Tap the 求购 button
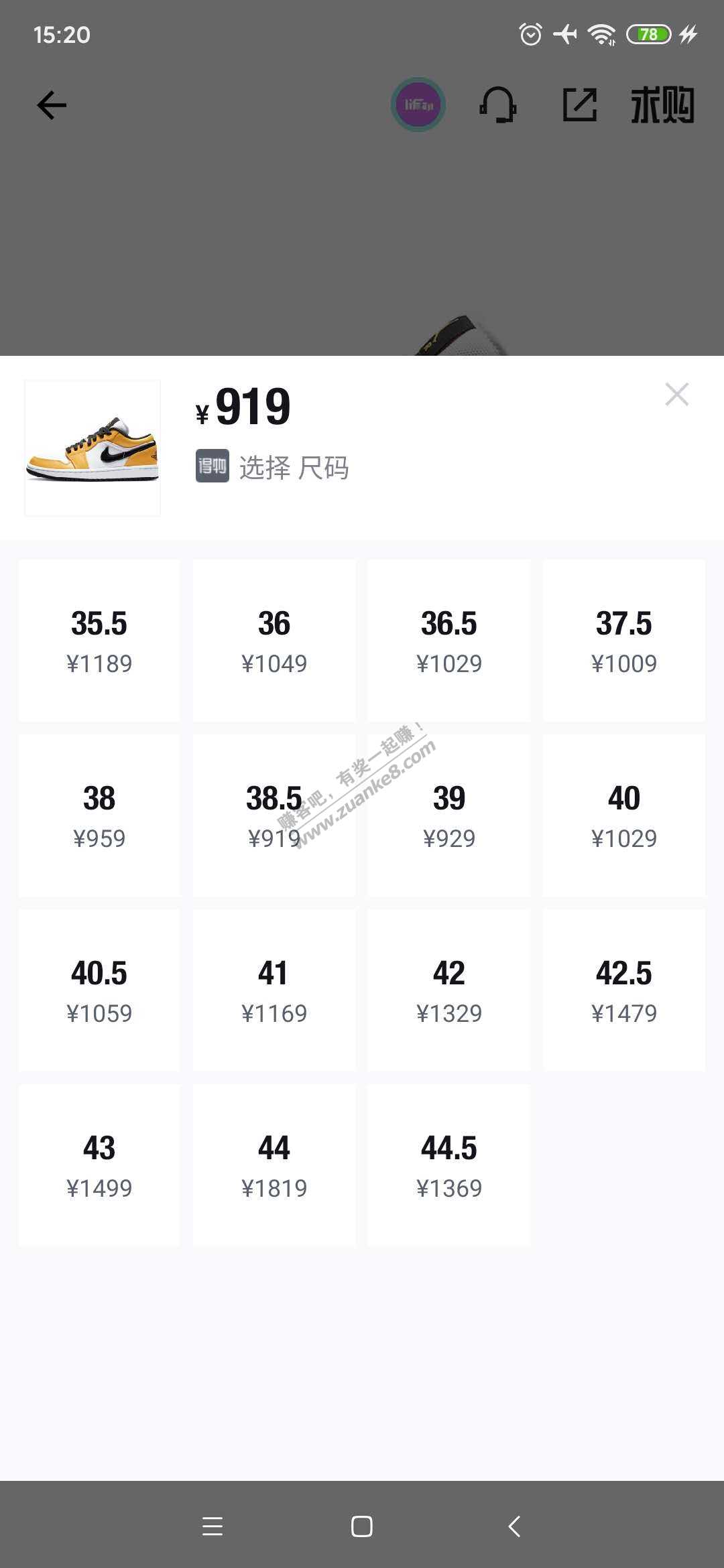 click(x=662, y=105)
